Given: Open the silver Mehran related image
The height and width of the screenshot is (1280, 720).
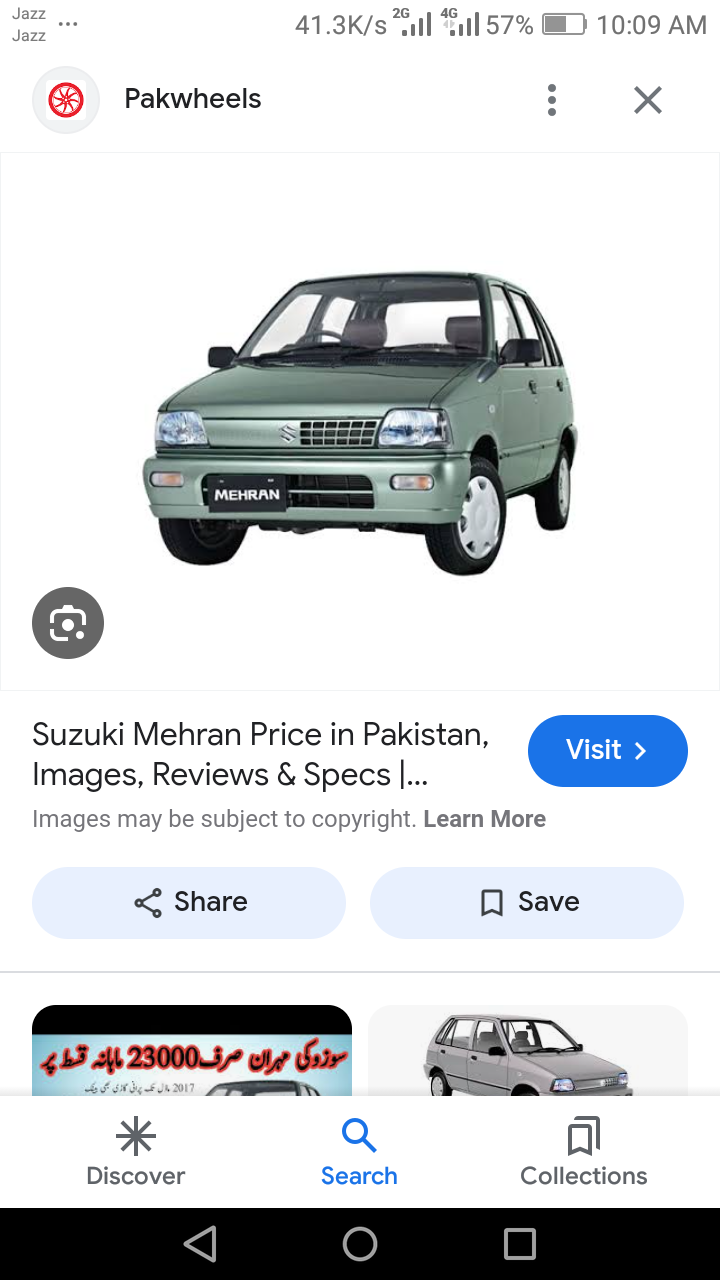Looking at the screenshot, I should click(527, 1052).
